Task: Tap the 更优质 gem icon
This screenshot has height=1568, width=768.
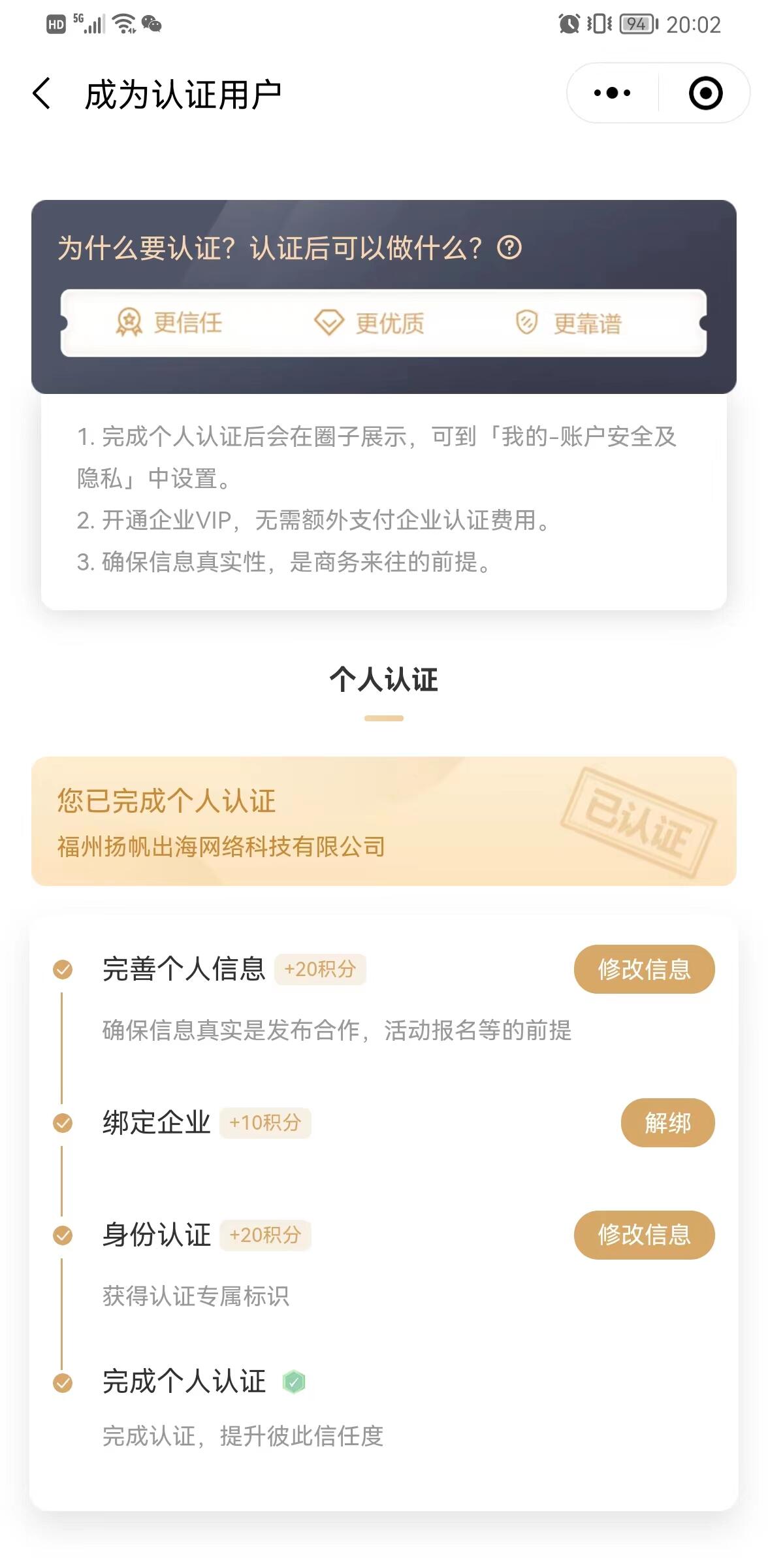Action: click(329, 321)
